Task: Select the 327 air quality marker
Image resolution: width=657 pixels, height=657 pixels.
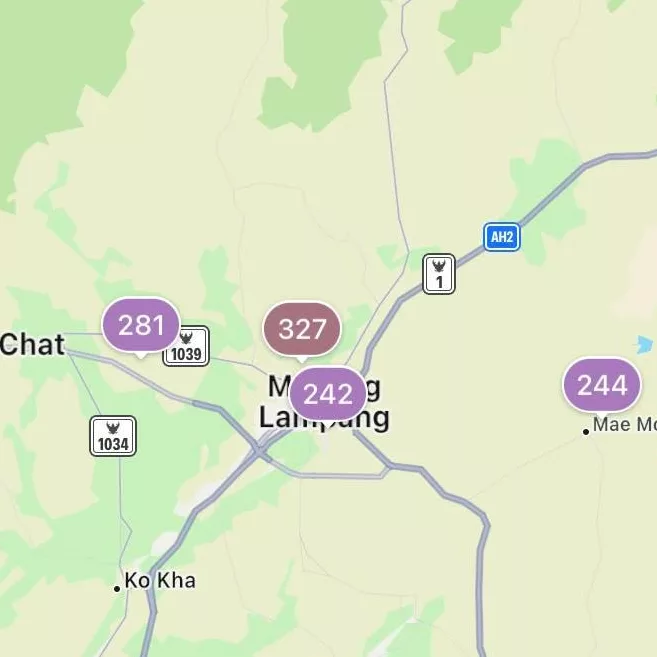Action: (x=301, y=328)
